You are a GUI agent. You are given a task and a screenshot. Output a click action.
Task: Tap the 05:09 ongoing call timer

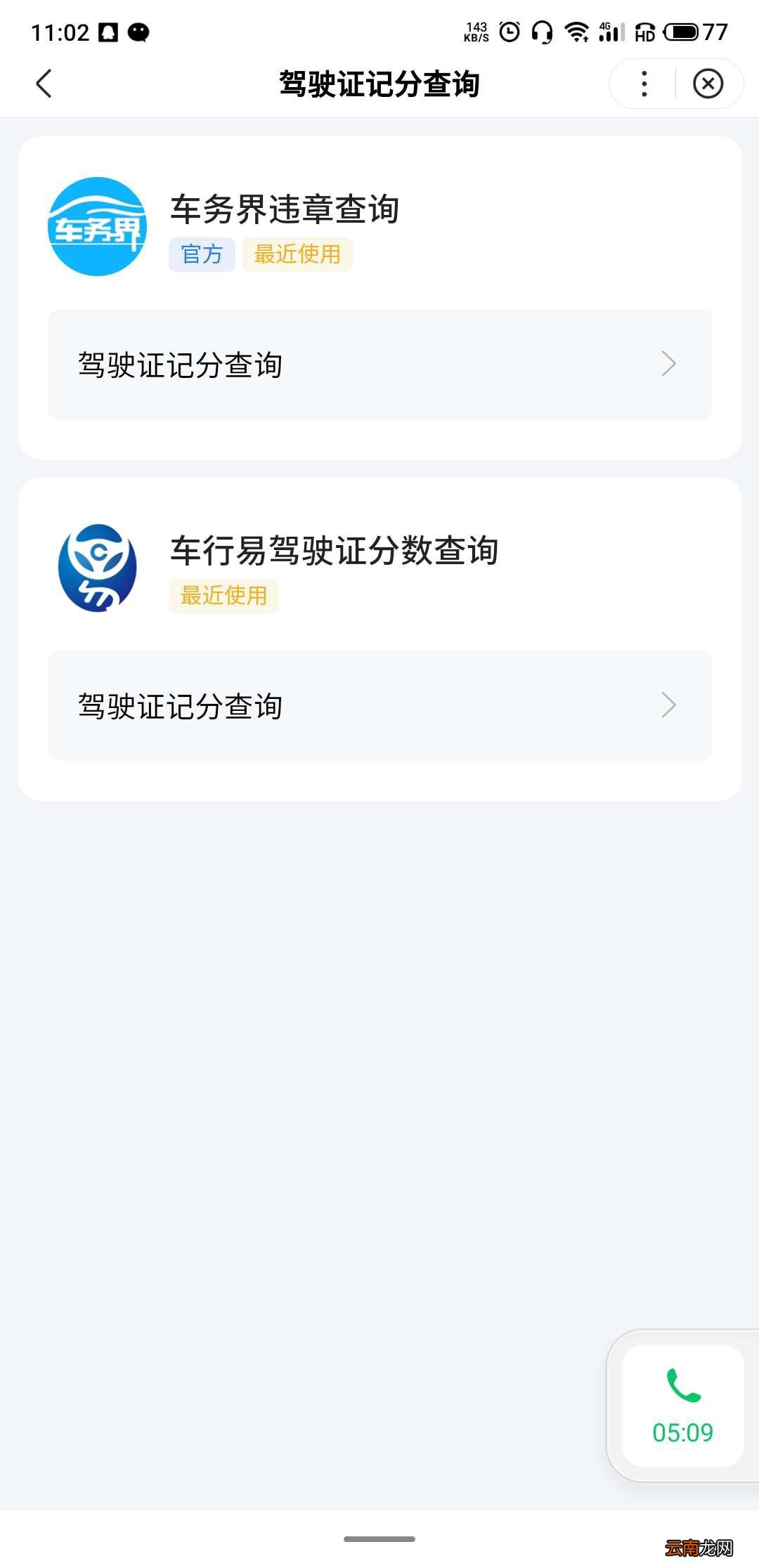click(681, 1432)
